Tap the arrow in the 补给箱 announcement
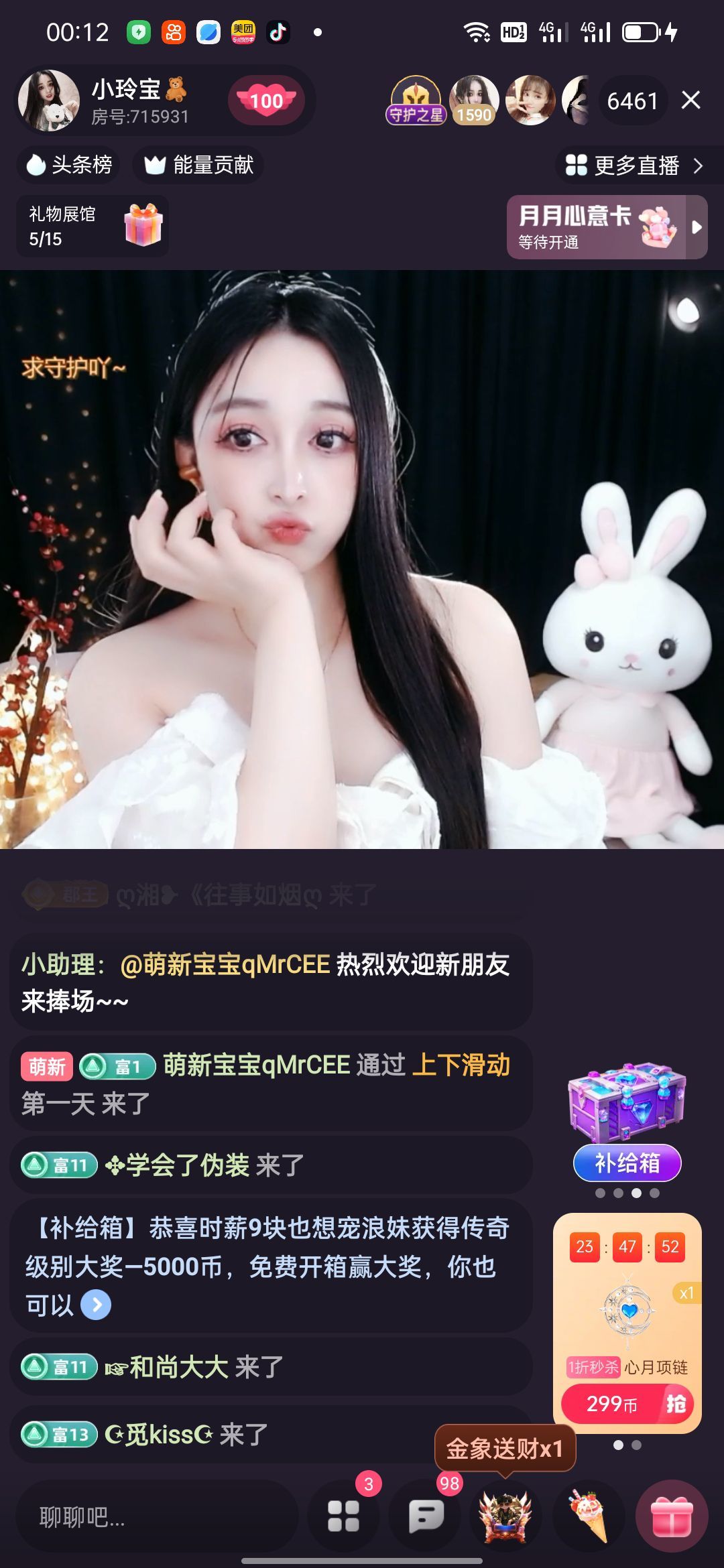Screen dimensions: 724x1568 (96, 1305)
